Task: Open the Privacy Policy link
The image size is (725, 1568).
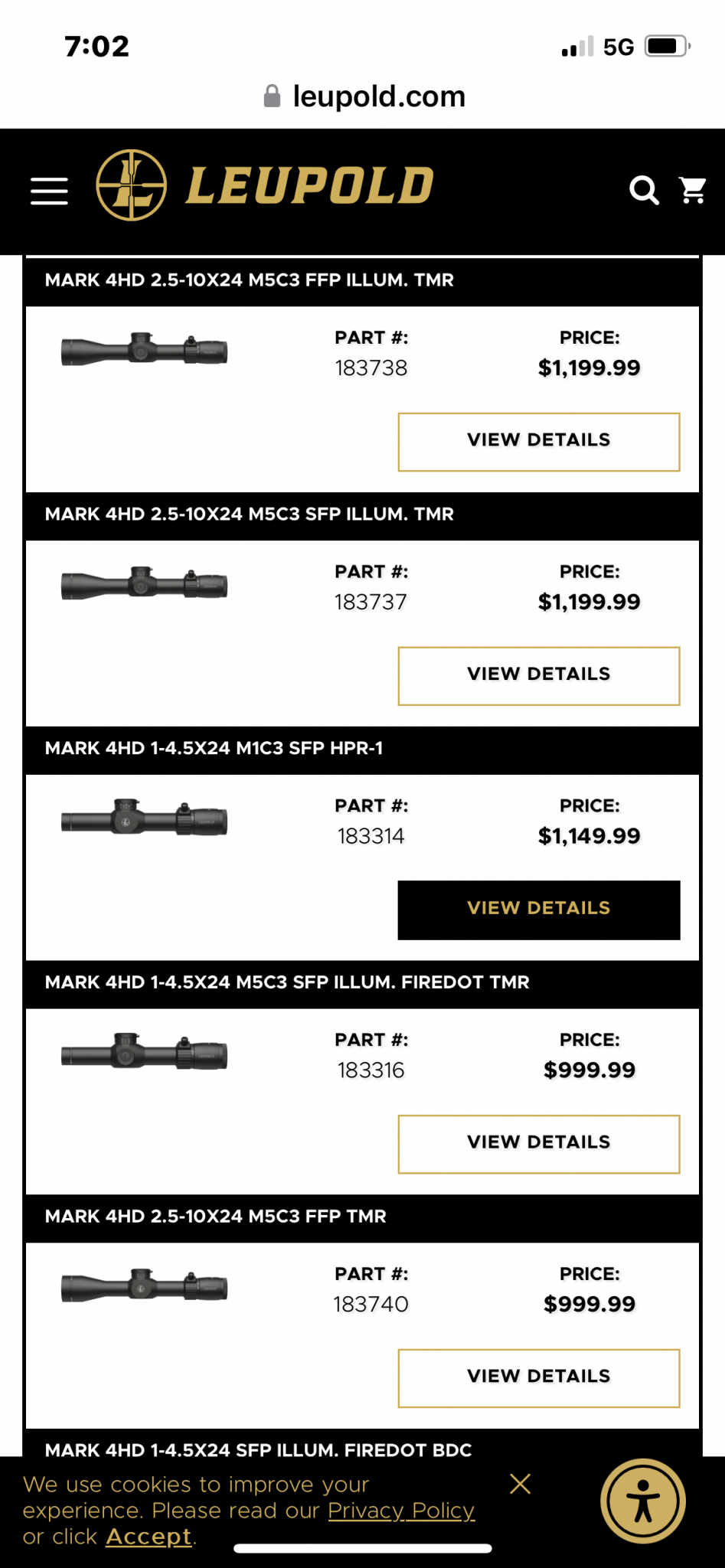Action: click(401, 1511)
